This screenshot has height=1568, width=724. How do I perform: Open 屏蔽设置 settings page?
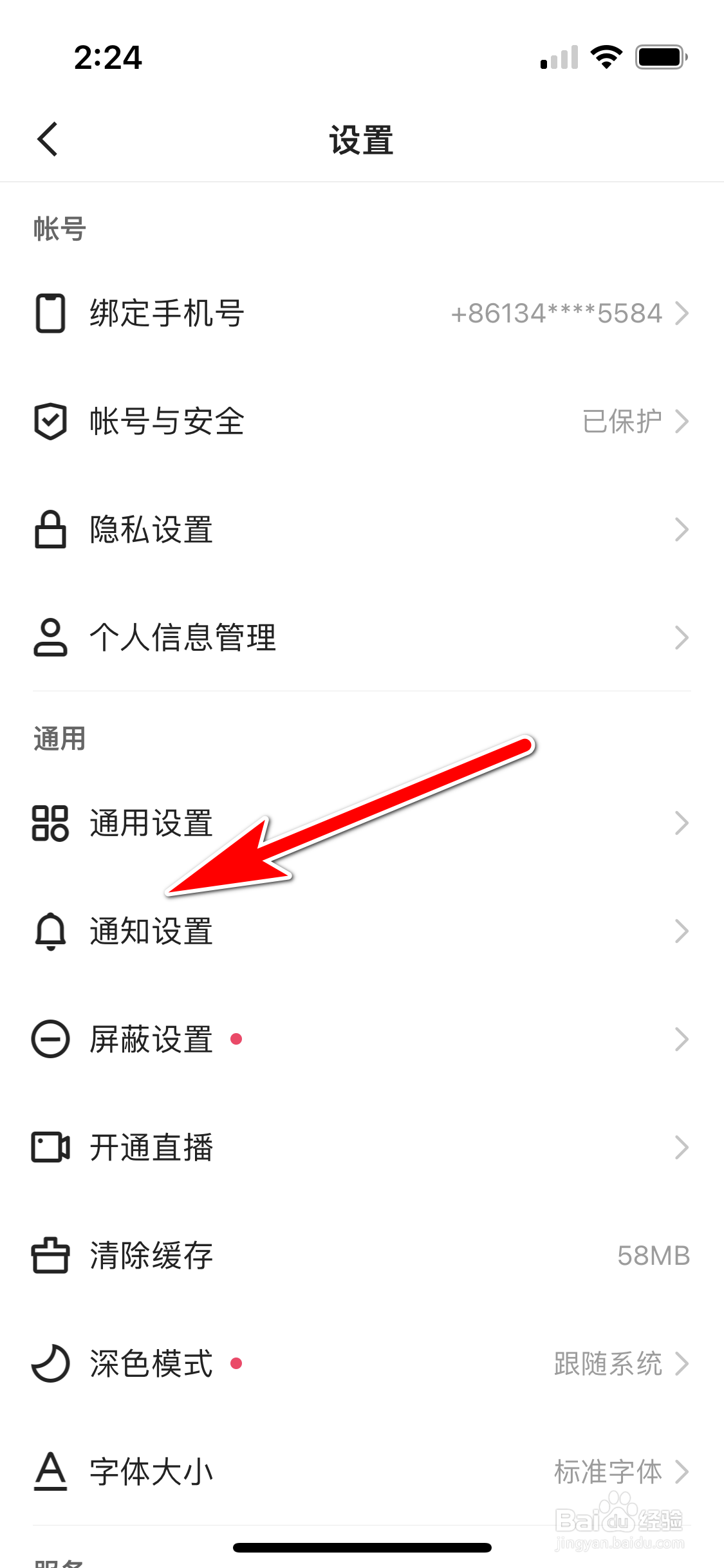360,1040
